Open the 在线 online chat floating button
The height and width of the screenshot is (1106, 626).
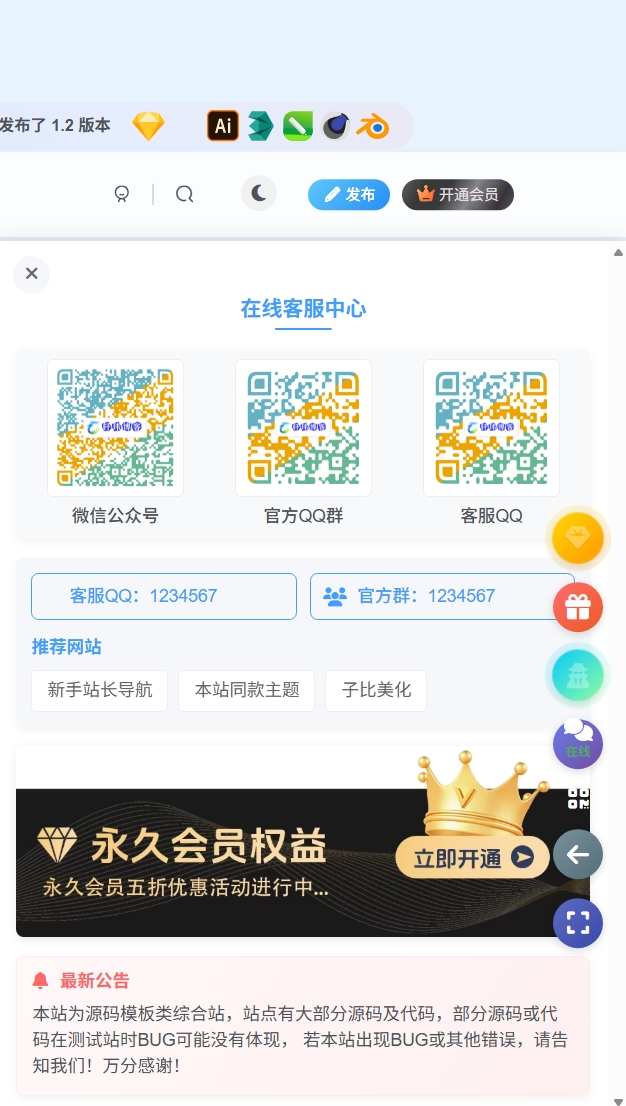pos(578,744)
